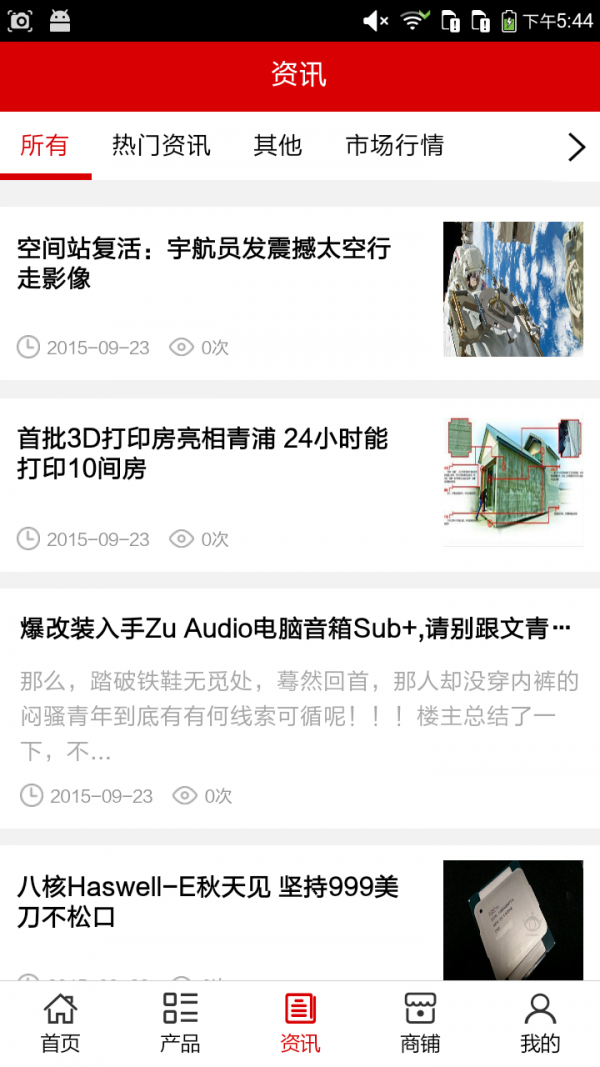View the 八核Haswell-E秋天见 article
Viewport: 600px width, 1067px height.
pos(208,901)
